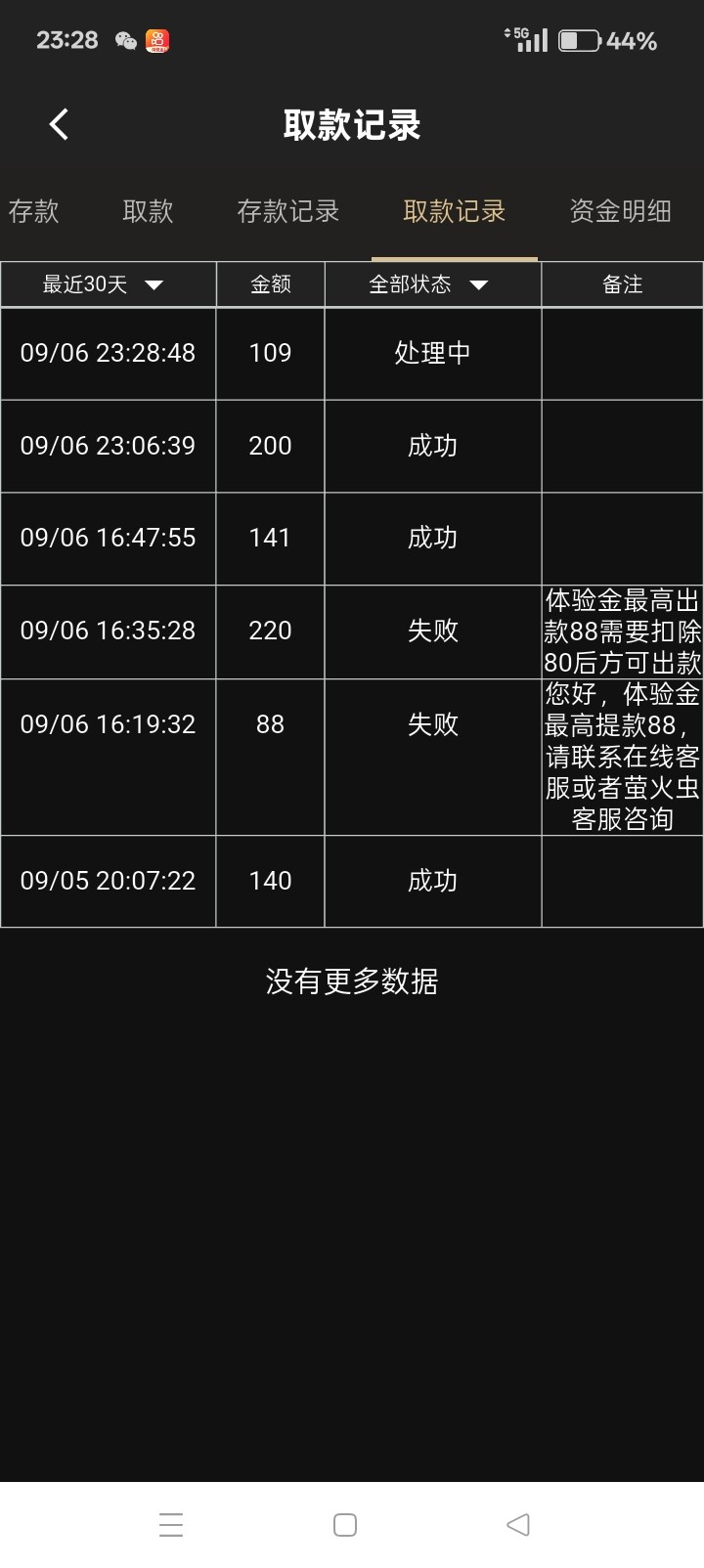
Task: Select the 取款记录 tab
Action: pos(453,211)
